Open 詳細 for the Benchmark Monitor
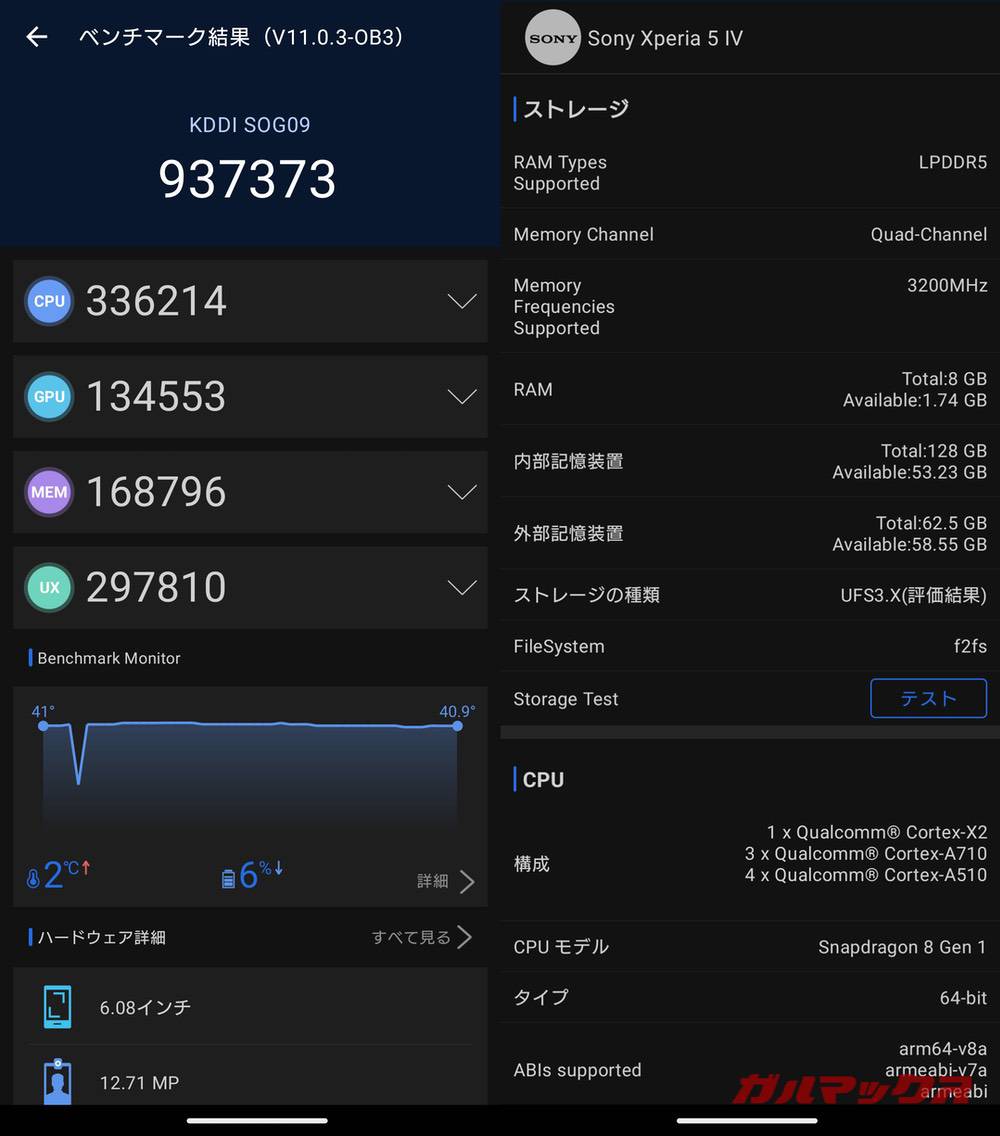Viewport: 1000px width, 1136px height. (446, 881)
